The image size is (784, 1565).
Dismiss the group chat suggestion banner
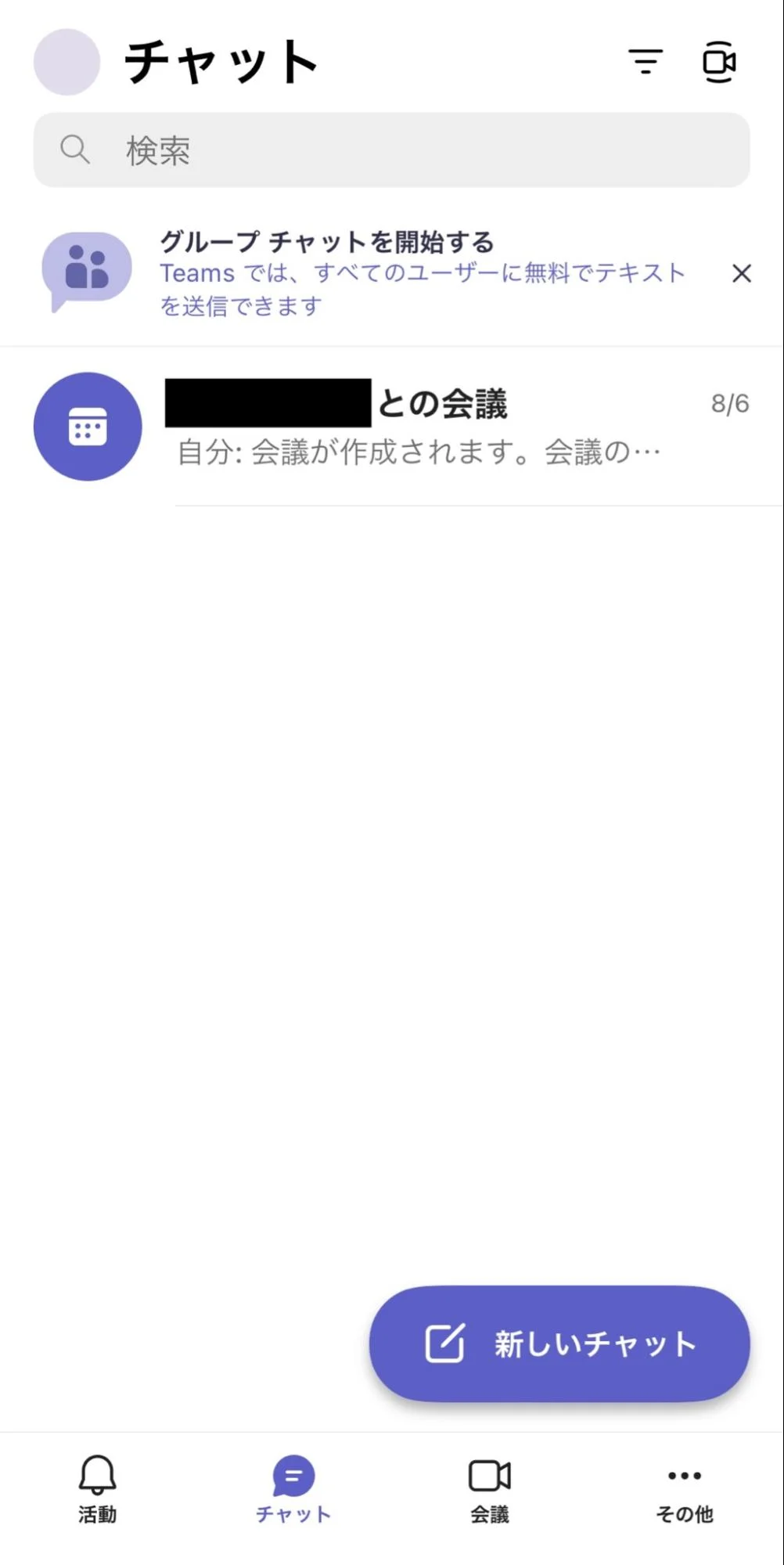pyautogui.click(x=741, y=273)
